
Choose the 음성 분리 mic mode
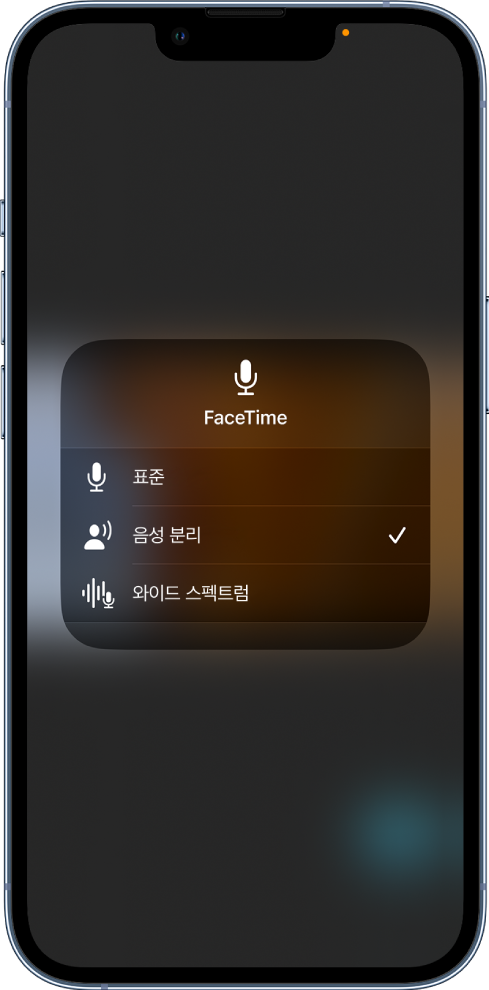(245, 535)
